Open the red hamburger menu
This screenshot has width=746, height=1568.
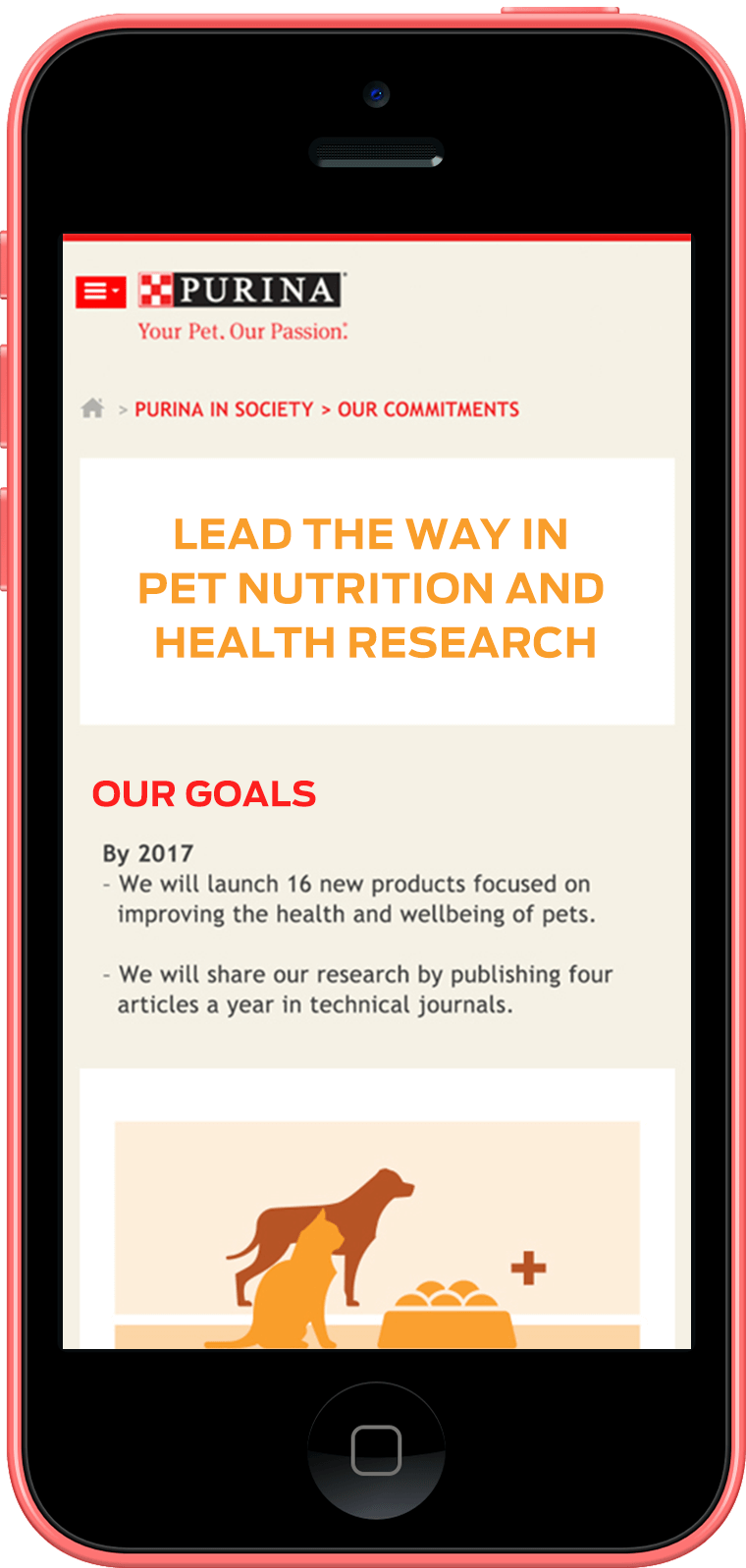pos(101,292)
